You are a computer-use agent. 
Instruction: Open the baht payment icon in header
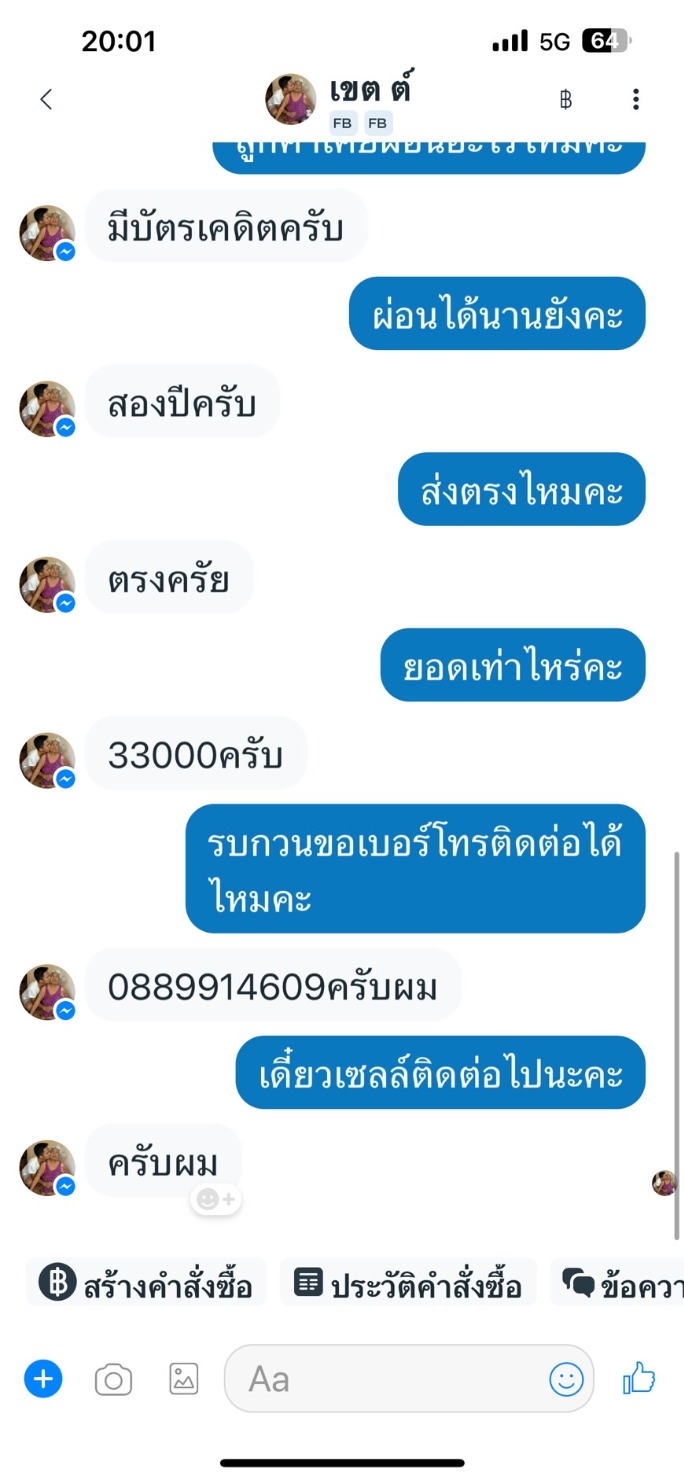pyautogui.click(x=566, y=99)
